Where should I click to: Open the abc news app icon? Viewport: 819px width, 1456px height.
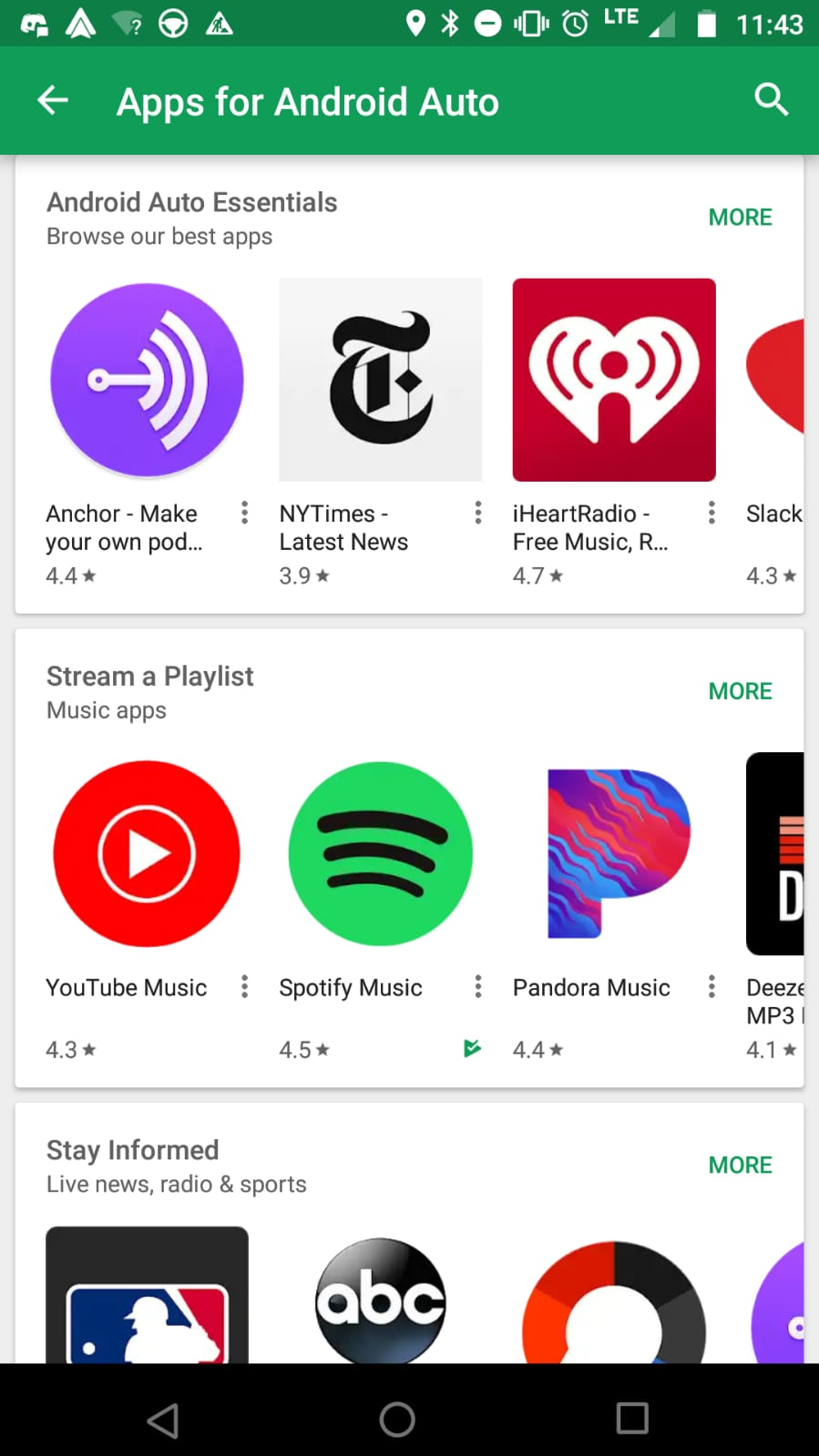(381, 1298)
